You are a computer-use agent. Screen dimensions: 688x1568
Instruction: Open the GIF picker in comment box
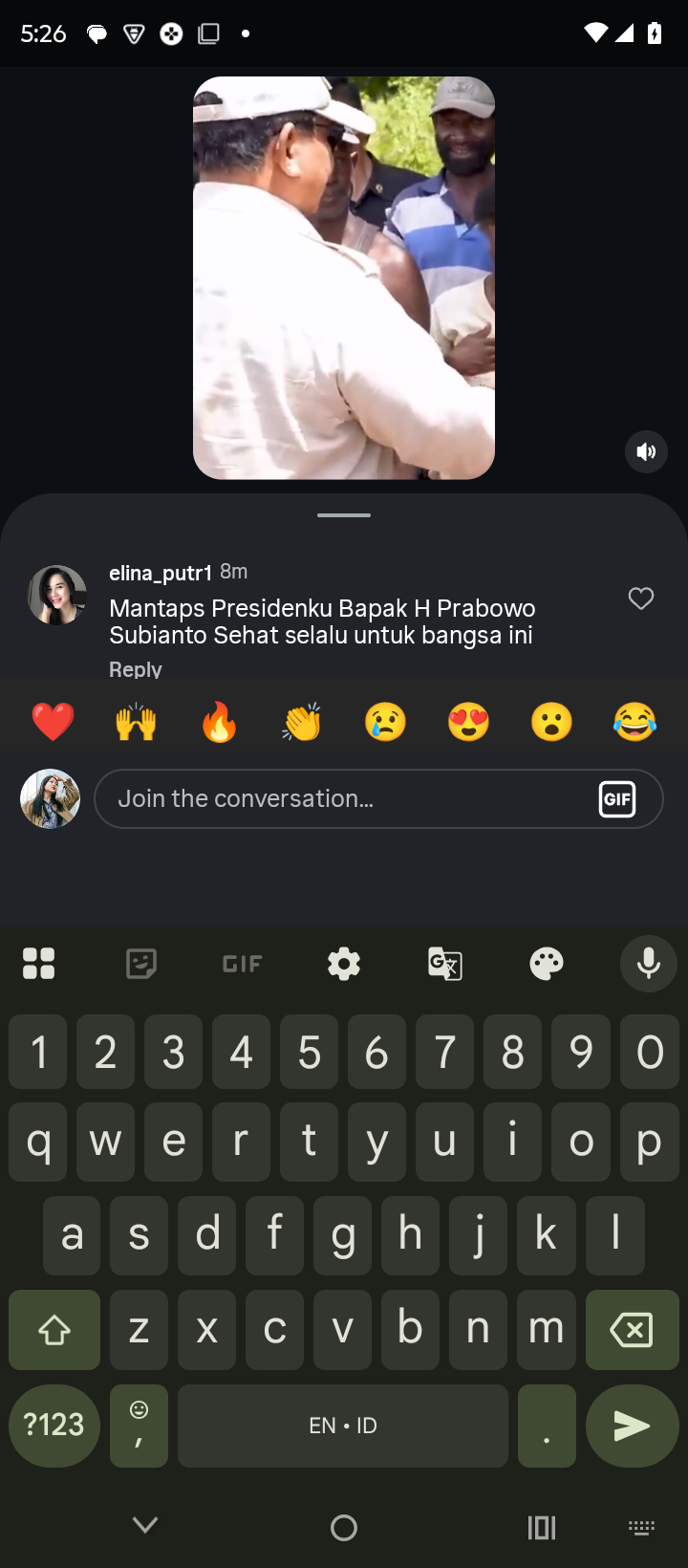pyautogui.click(x=617, y=799)
